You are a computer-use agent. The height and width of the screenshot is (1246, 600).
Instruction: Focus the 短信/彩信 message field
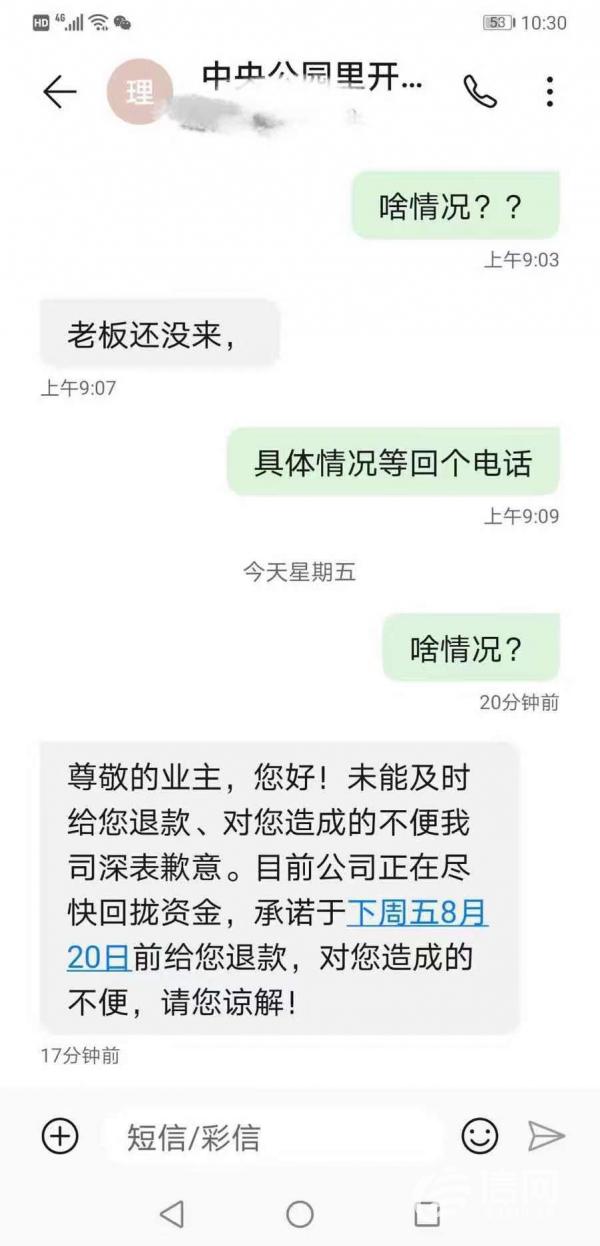pyautogui.click(x=270, y=1137)
